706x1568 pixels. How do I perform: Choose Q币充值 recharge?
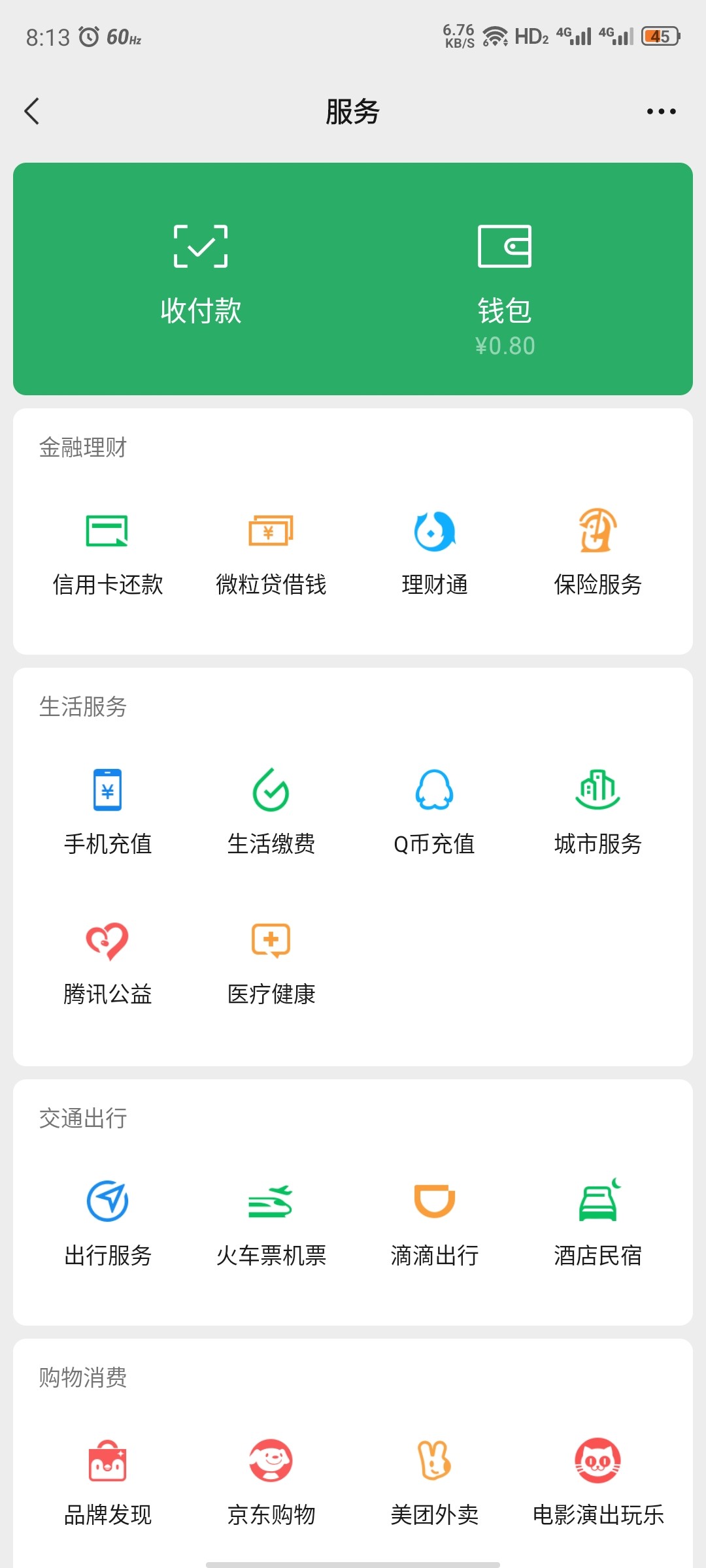[435, 812]
